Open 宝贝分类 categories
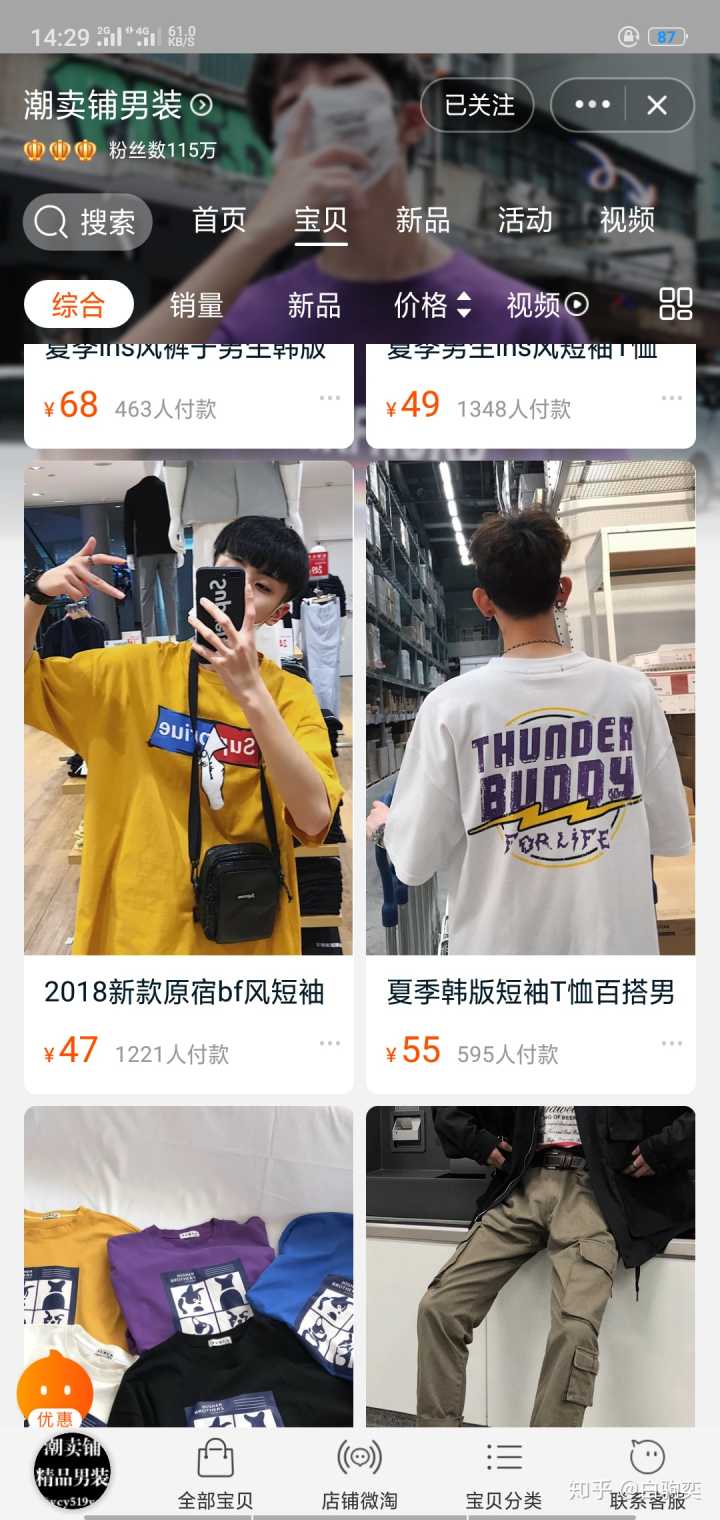The image size is (720, 1520). click(x=504, y=1474)
